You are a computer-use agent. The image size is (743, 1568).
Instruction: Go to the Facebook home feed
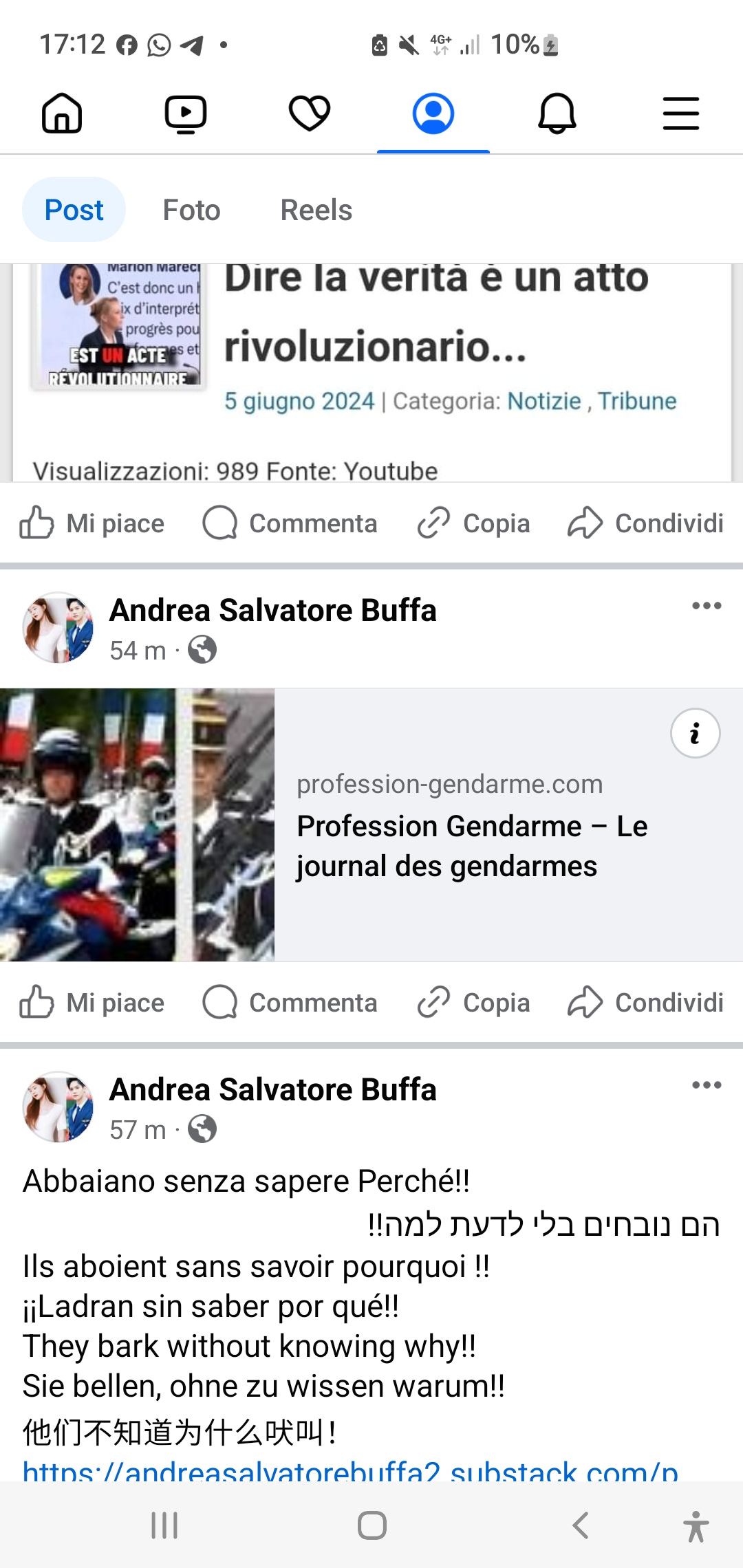(x=62, y=113)
